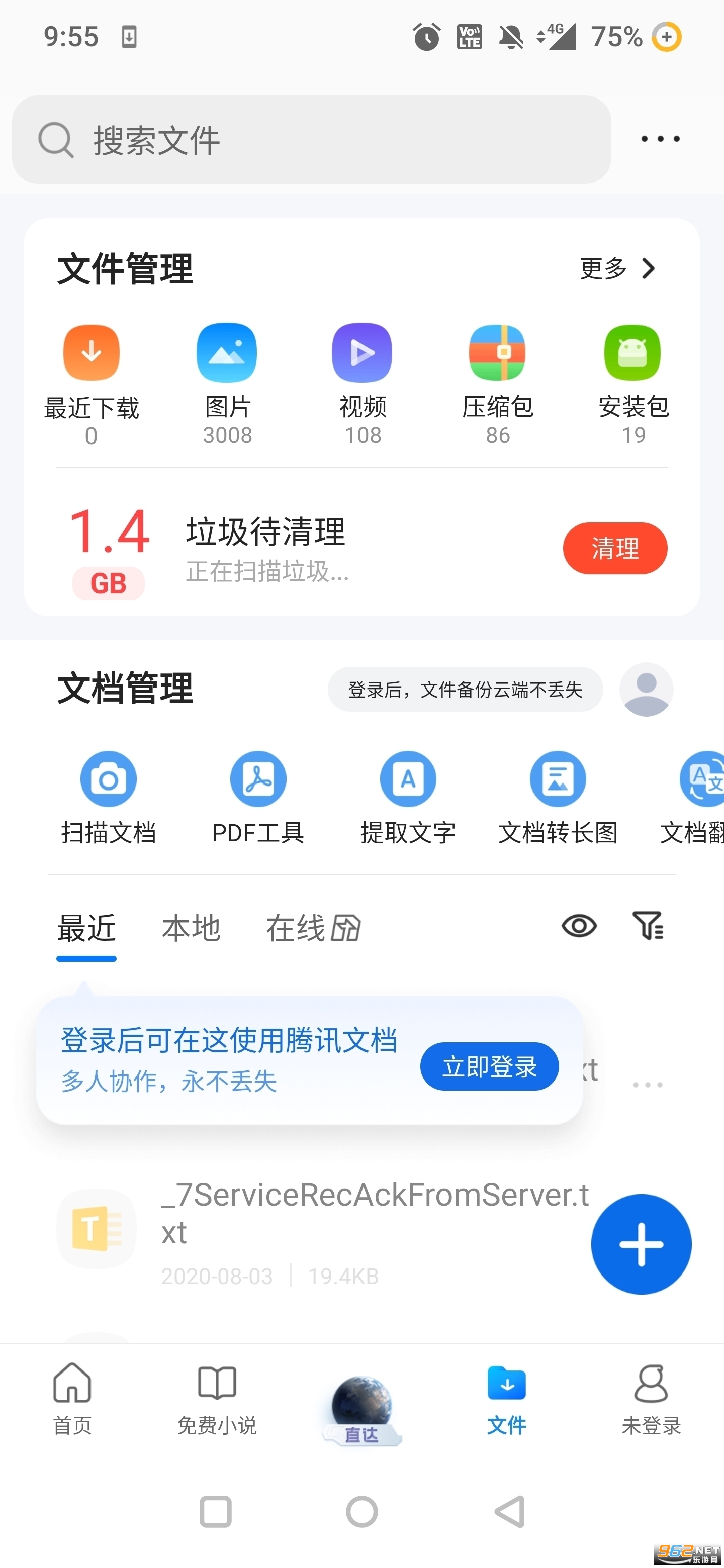The width and height of the screenshot is (724, 1568).
Task: Toggle the eye view visibility icon
Action: (x=579, y=926)
